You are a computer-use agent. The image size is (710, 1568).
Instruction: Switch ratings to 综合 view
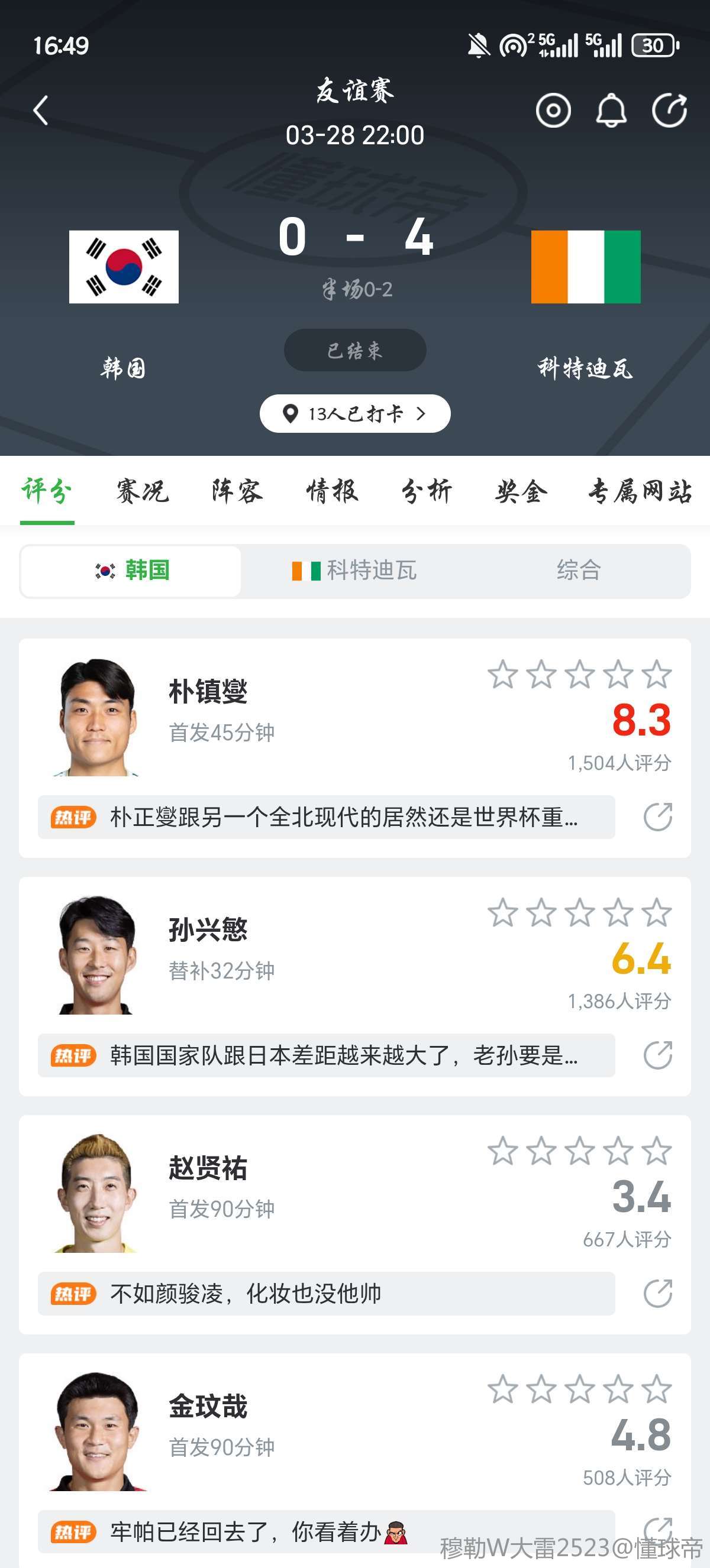579,571
